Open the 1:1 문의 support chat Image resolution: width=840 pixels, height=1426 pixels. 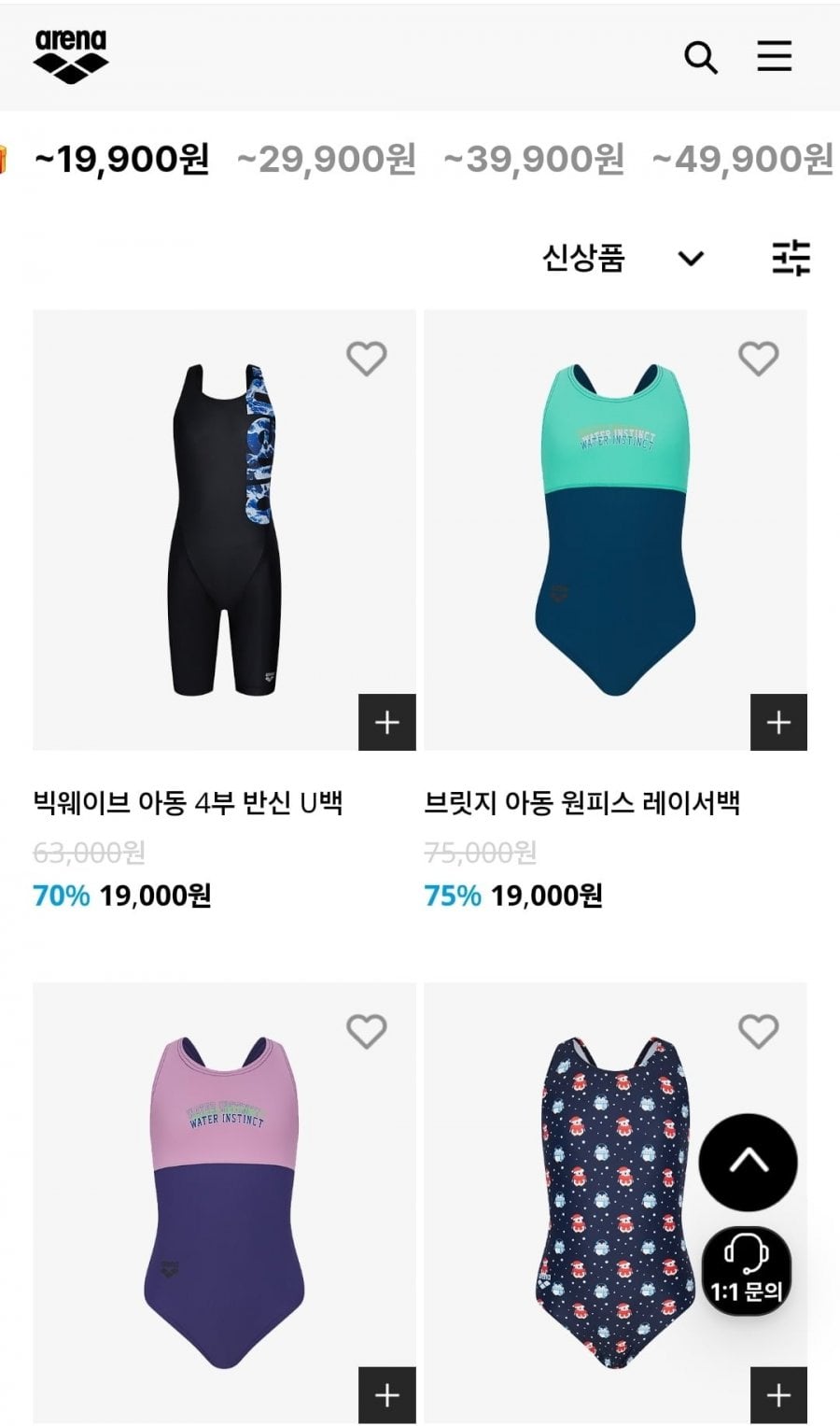coord(747,1270)
